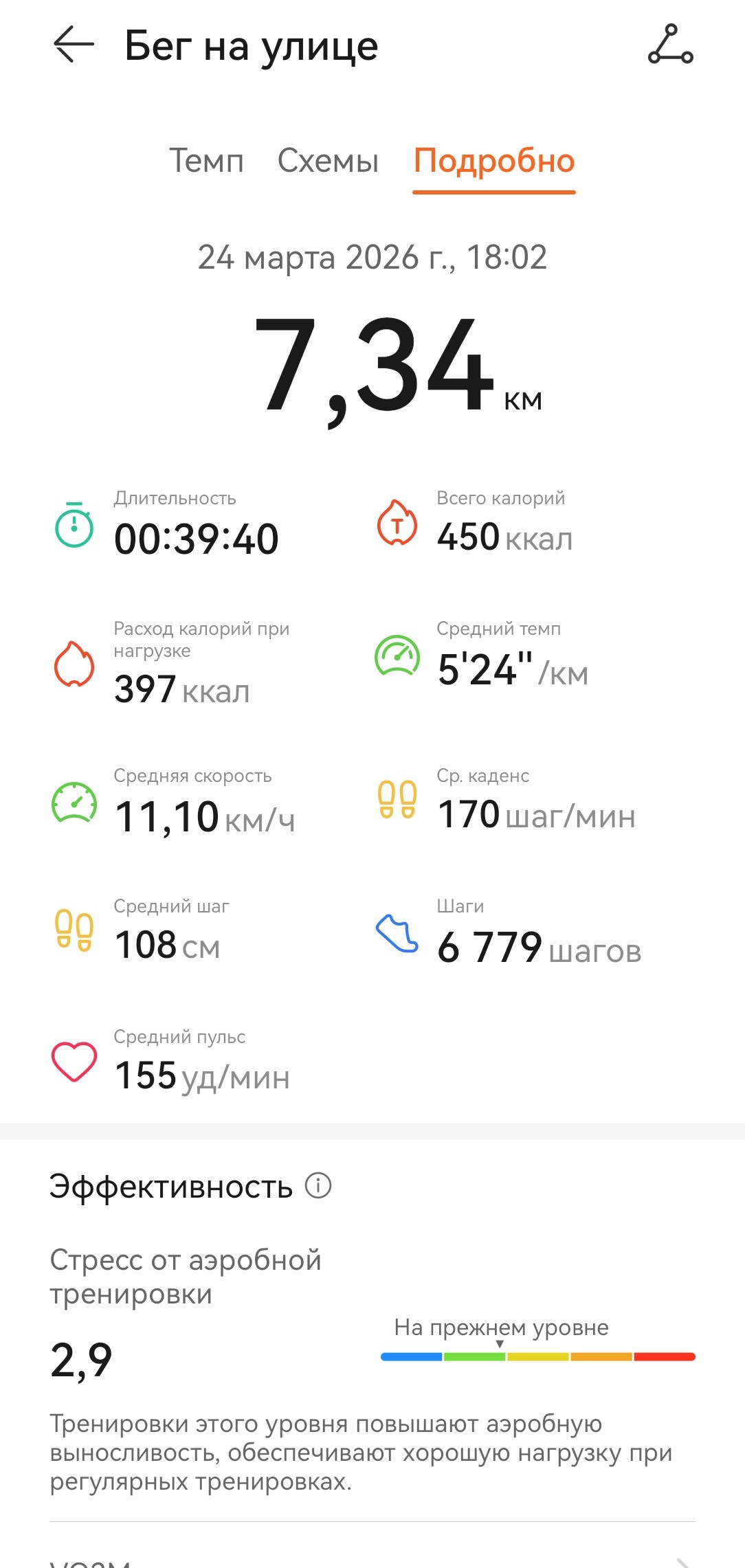Open the route share icon
This screenshot has width=745, height=1568.
click(671, 45)
